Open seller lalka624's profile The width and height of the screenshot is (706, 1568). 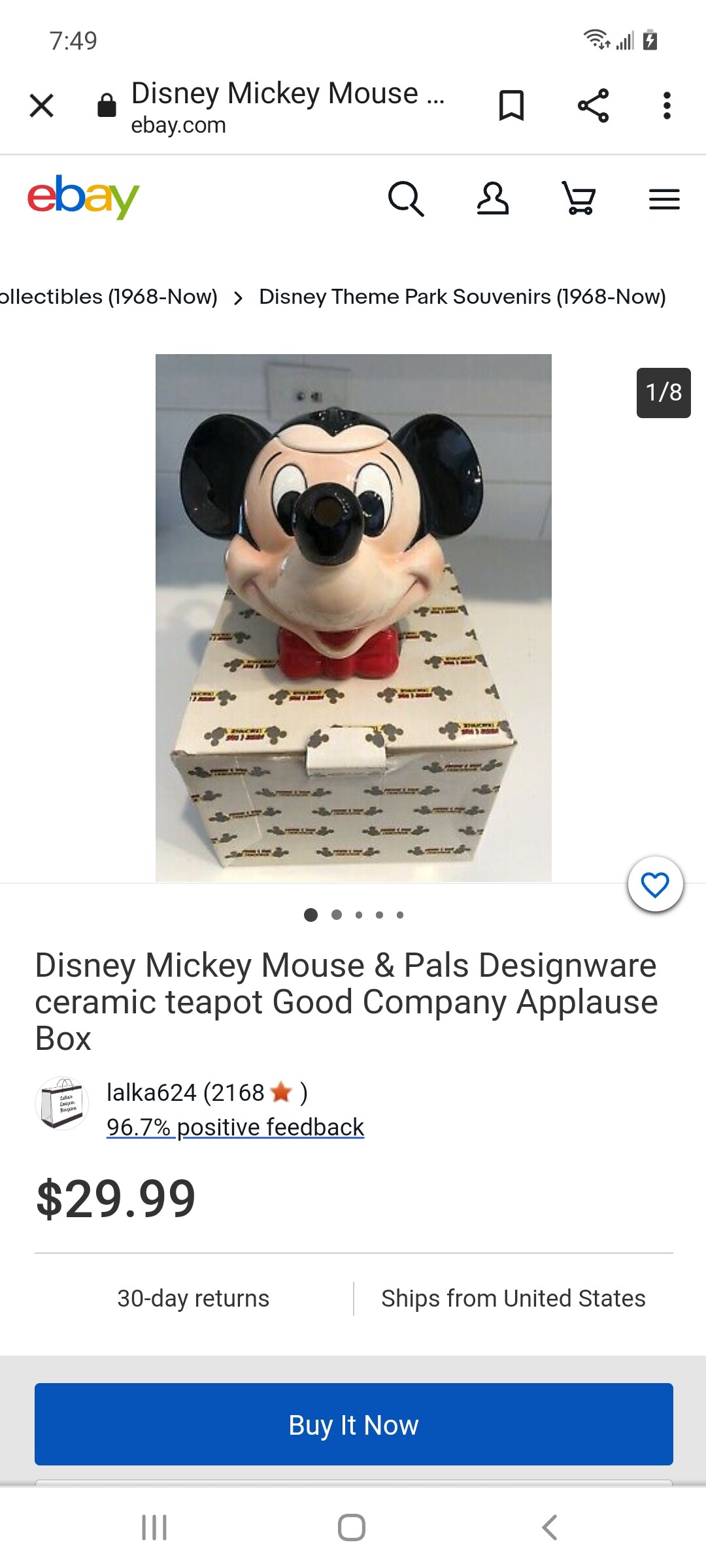[x=186, y=1092]
